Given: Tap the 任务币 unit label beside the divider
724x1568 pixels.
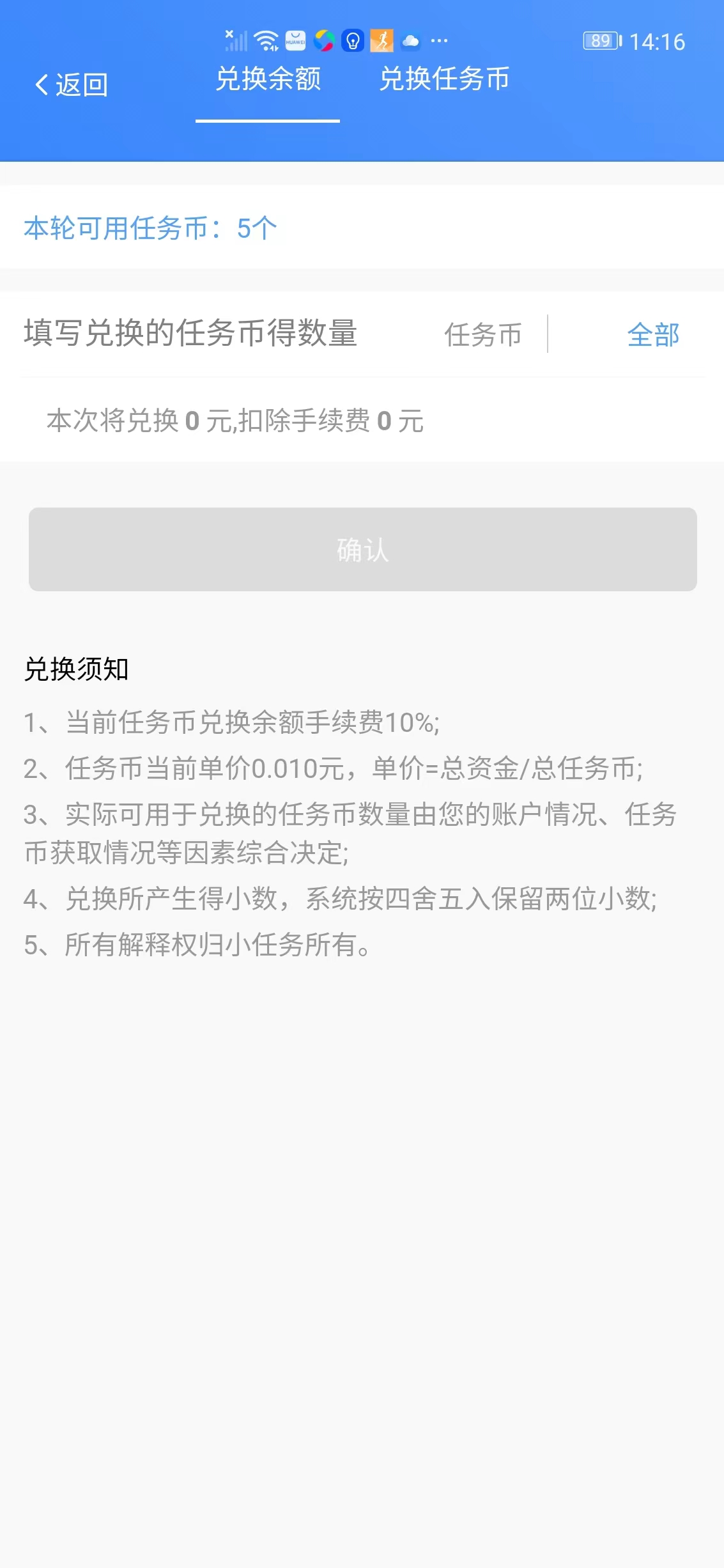Looking at the screenshot, I should [482, 335].
